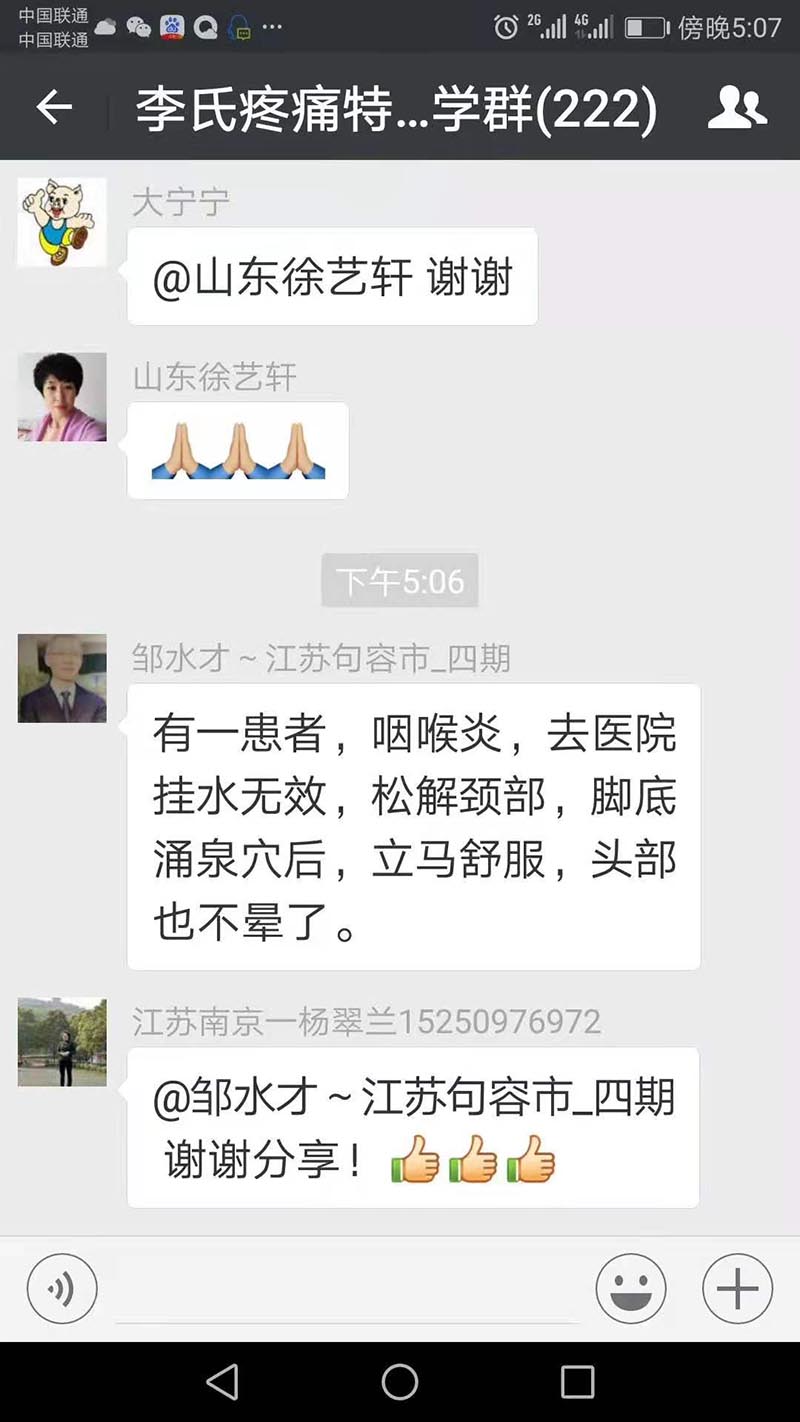Switch to voice message input

[x=62, y=1289]
